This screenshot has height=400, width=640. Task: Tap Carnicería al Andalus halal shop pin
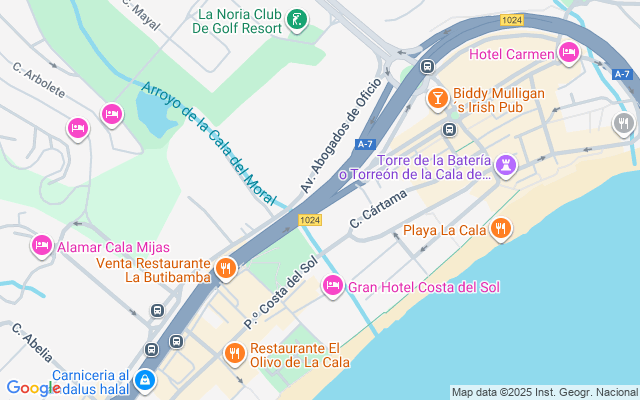[x=146, y=380]
